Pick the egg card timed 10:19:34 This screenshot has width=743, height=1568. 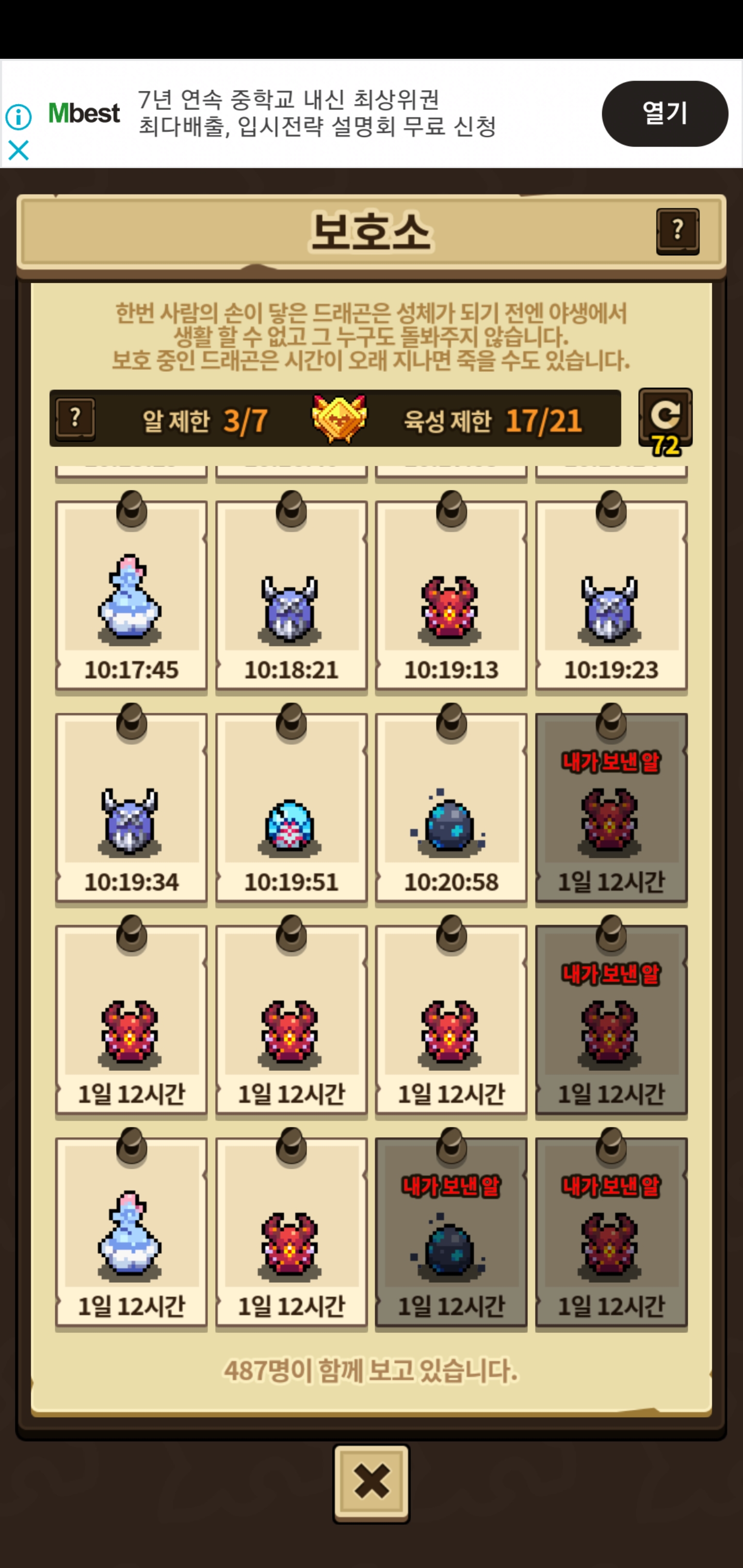point(131,808)
